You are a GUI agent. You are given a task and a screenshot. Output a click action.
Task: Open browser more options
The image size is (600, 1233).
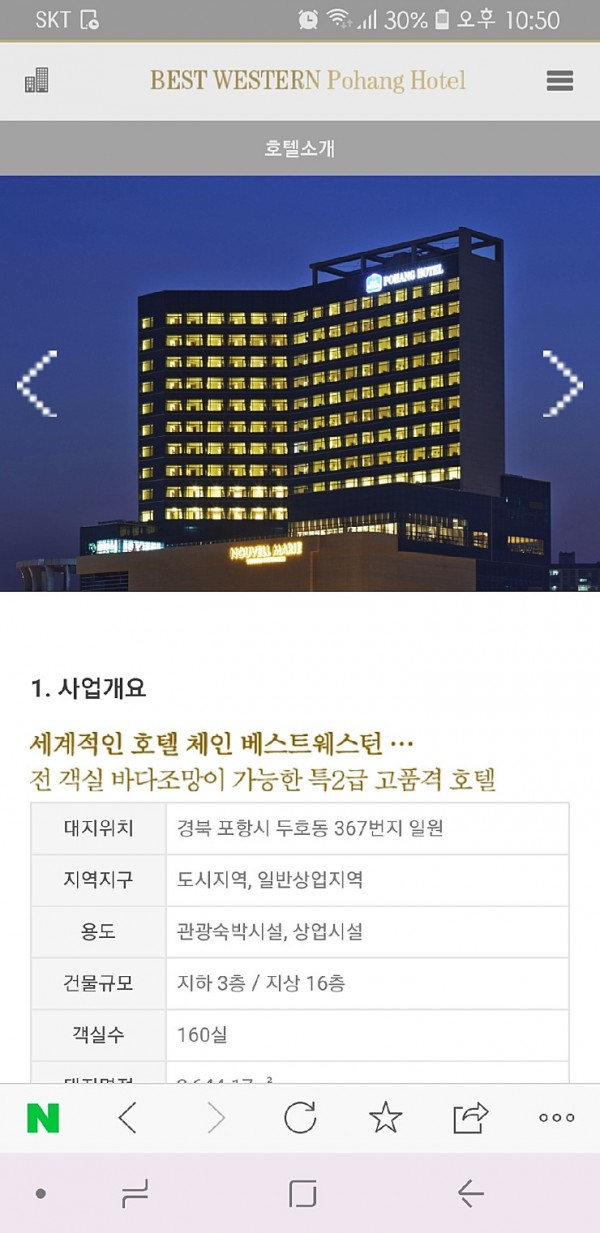pos(556,1118)
